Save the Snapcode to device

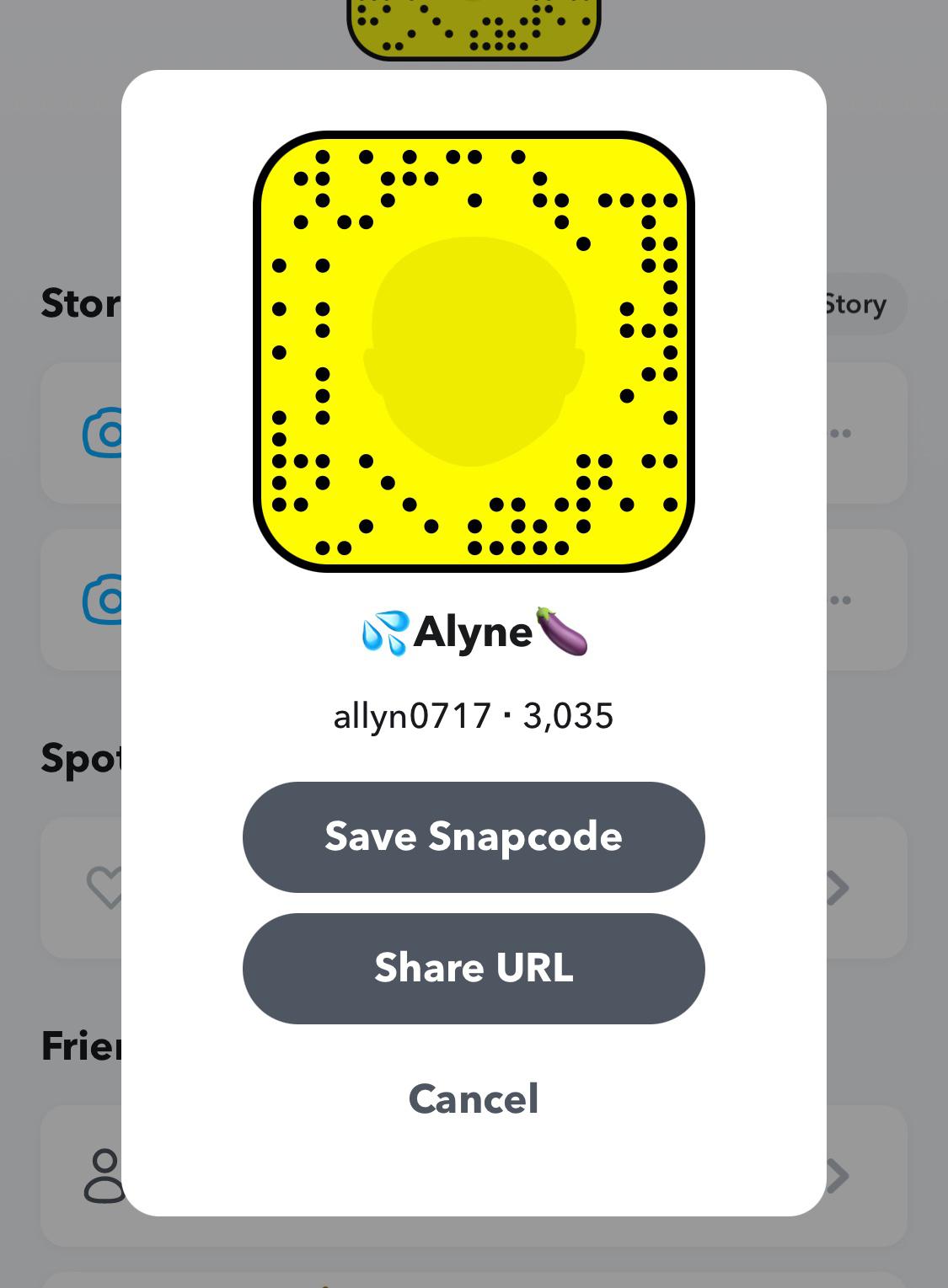pos(474,836)
